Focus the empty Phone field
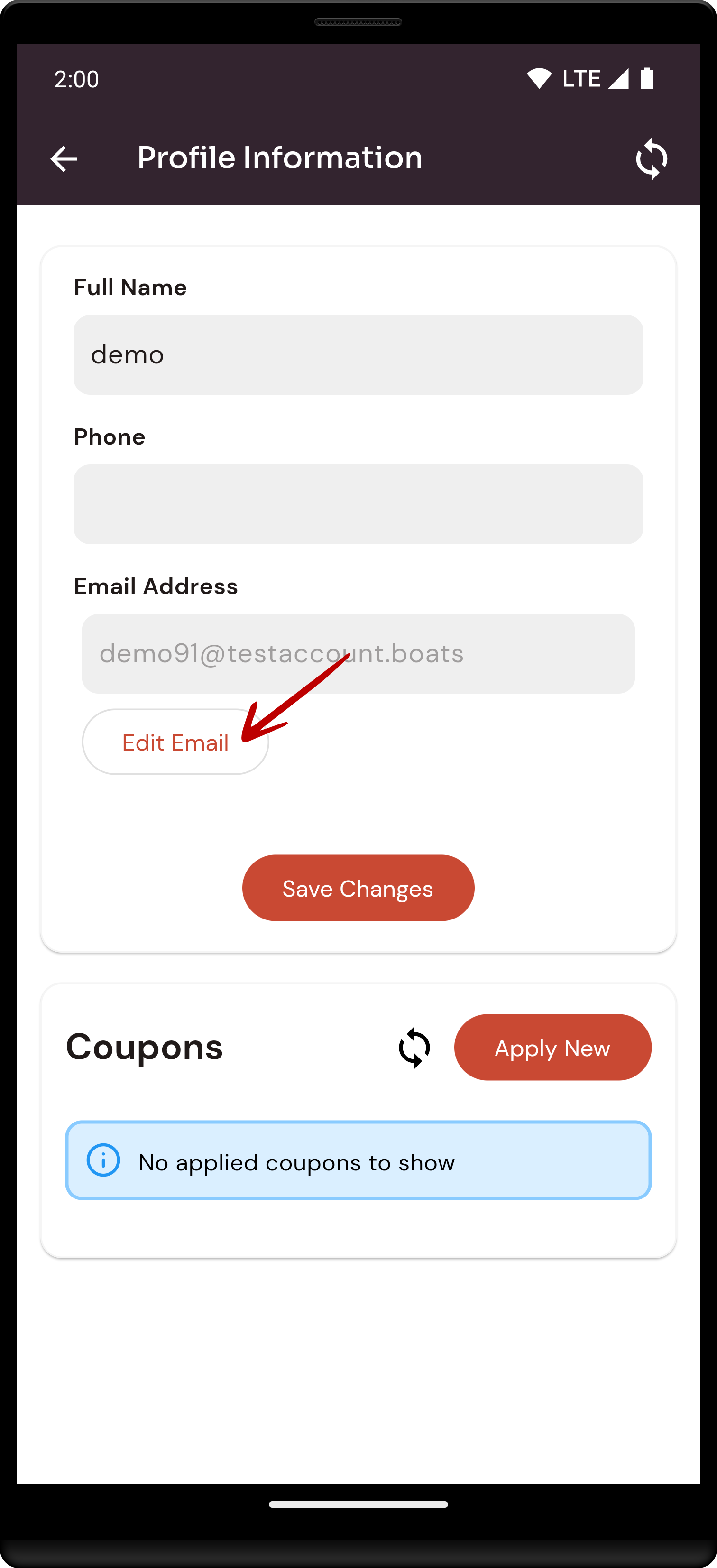The image size is (717, 1568). [x=358, y=504]
